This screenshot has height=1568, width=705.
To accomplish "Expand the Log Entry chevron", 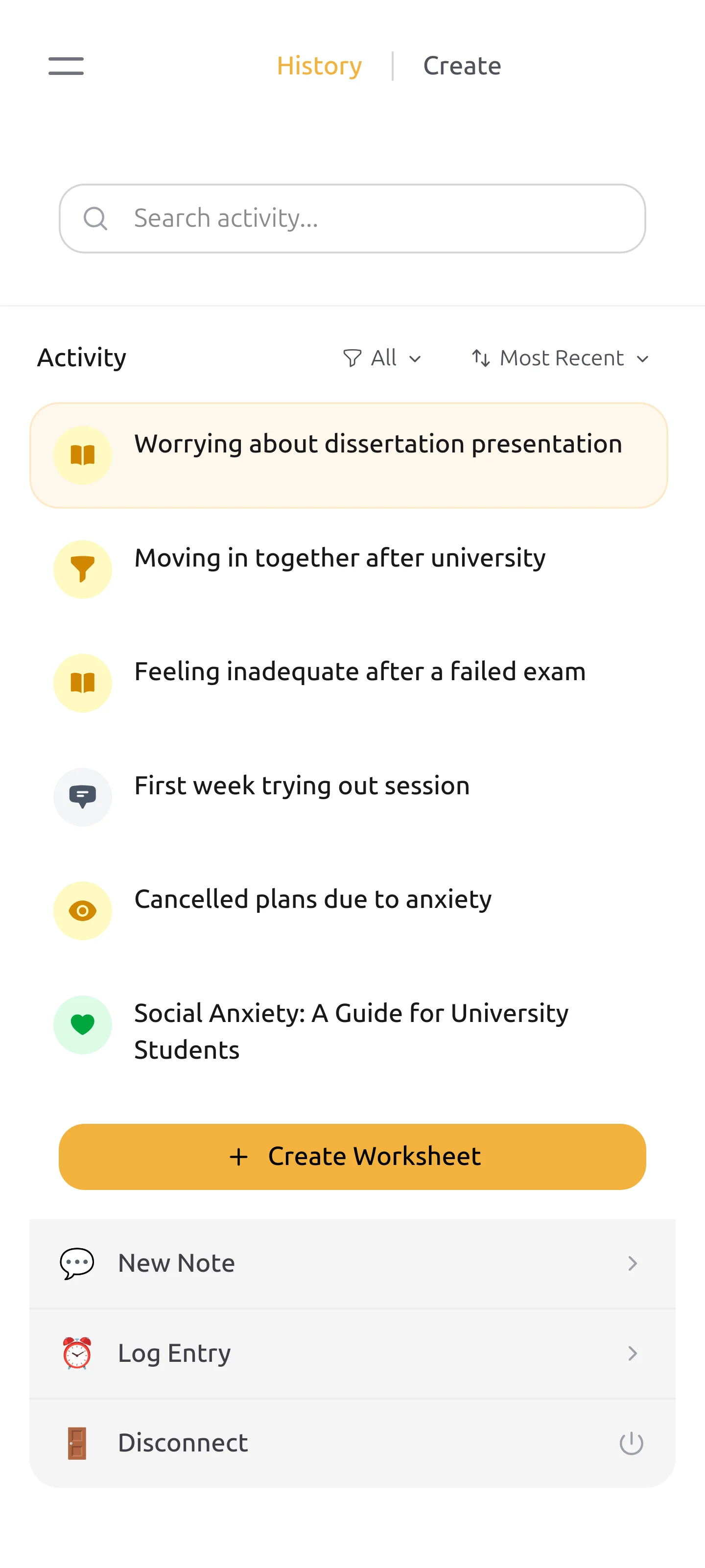I will [x=633, y=1353].
